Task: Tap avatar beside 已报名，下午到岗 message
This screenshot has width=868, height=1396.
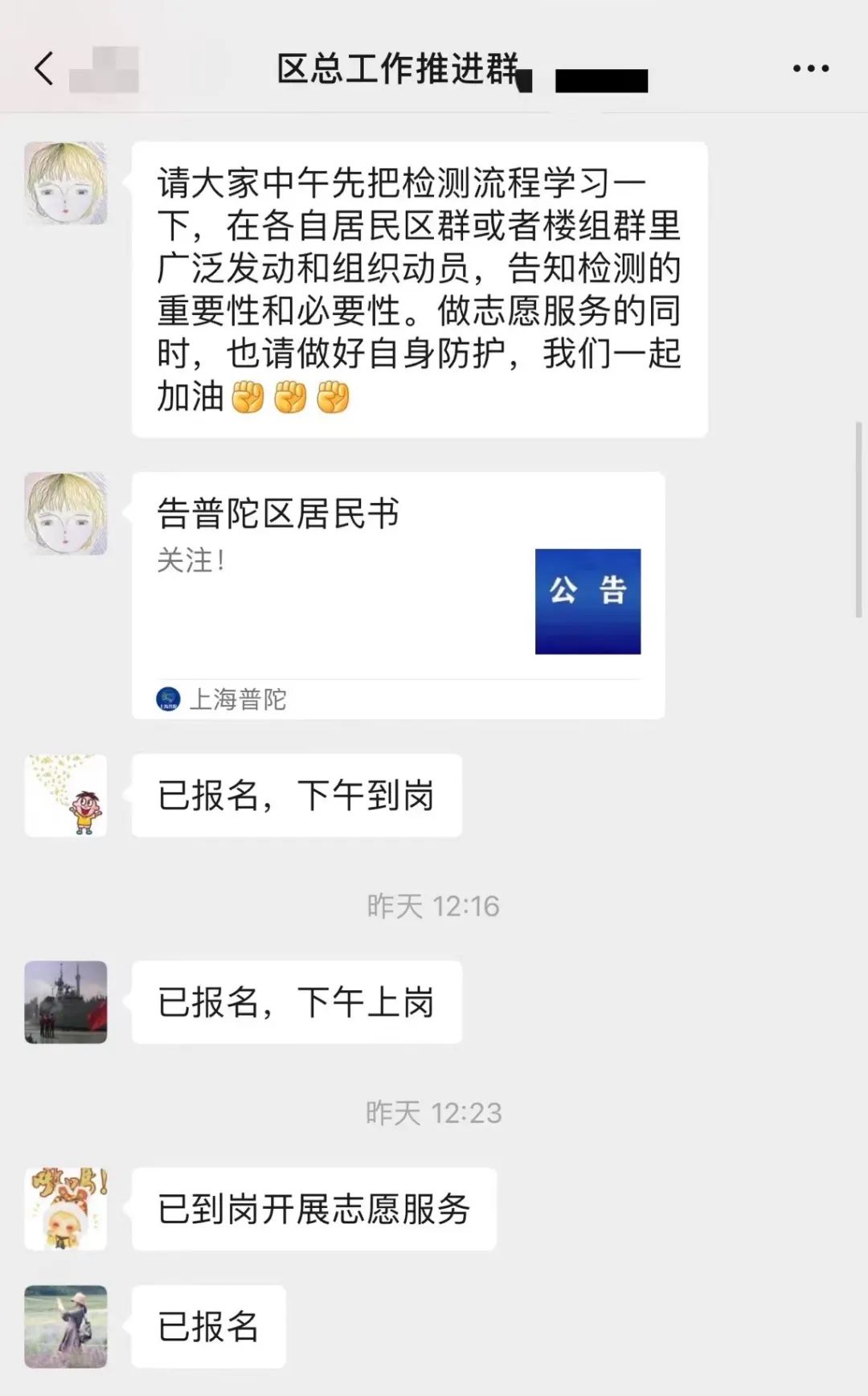Action: tap(66, 796)
